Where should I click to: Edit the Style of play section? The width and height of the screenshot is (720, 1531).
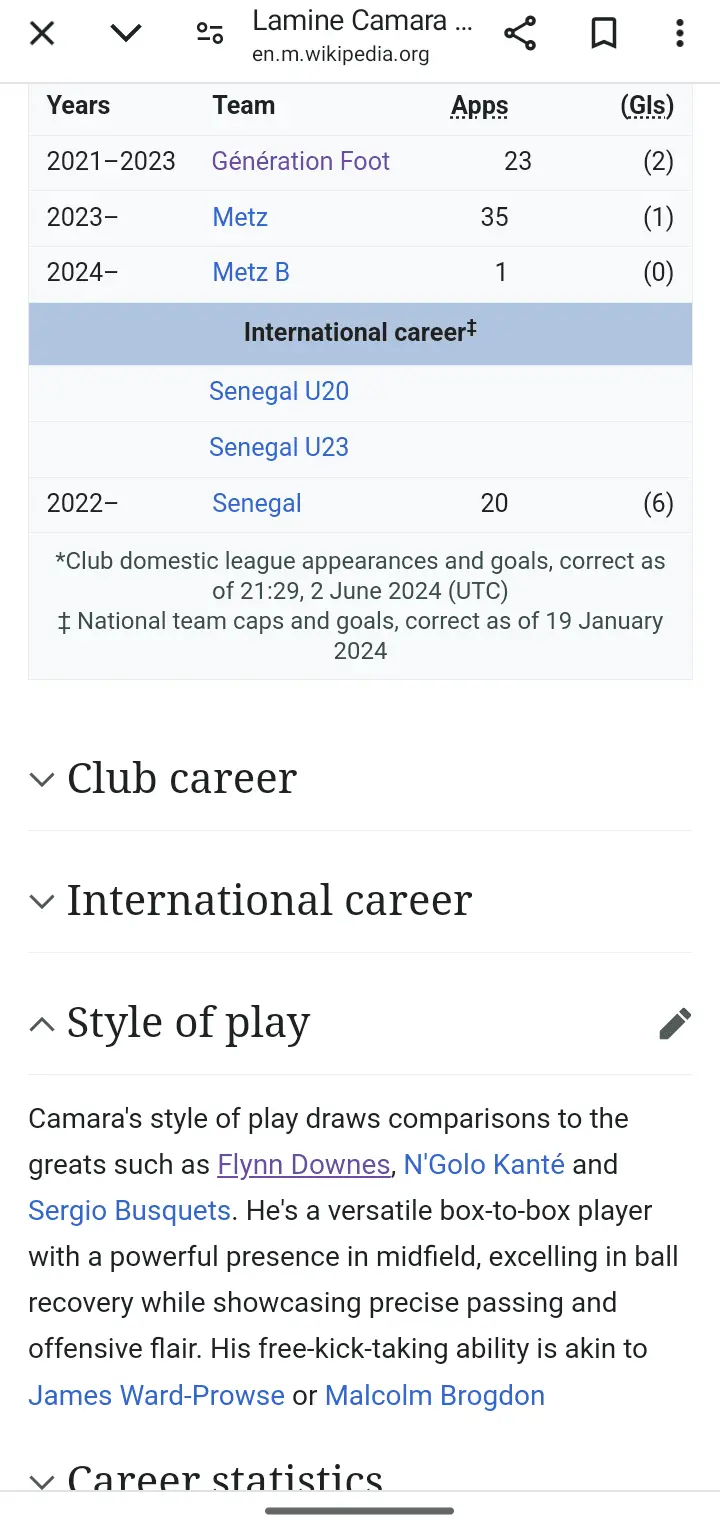pyautogui.click(x=675, y=1023)
